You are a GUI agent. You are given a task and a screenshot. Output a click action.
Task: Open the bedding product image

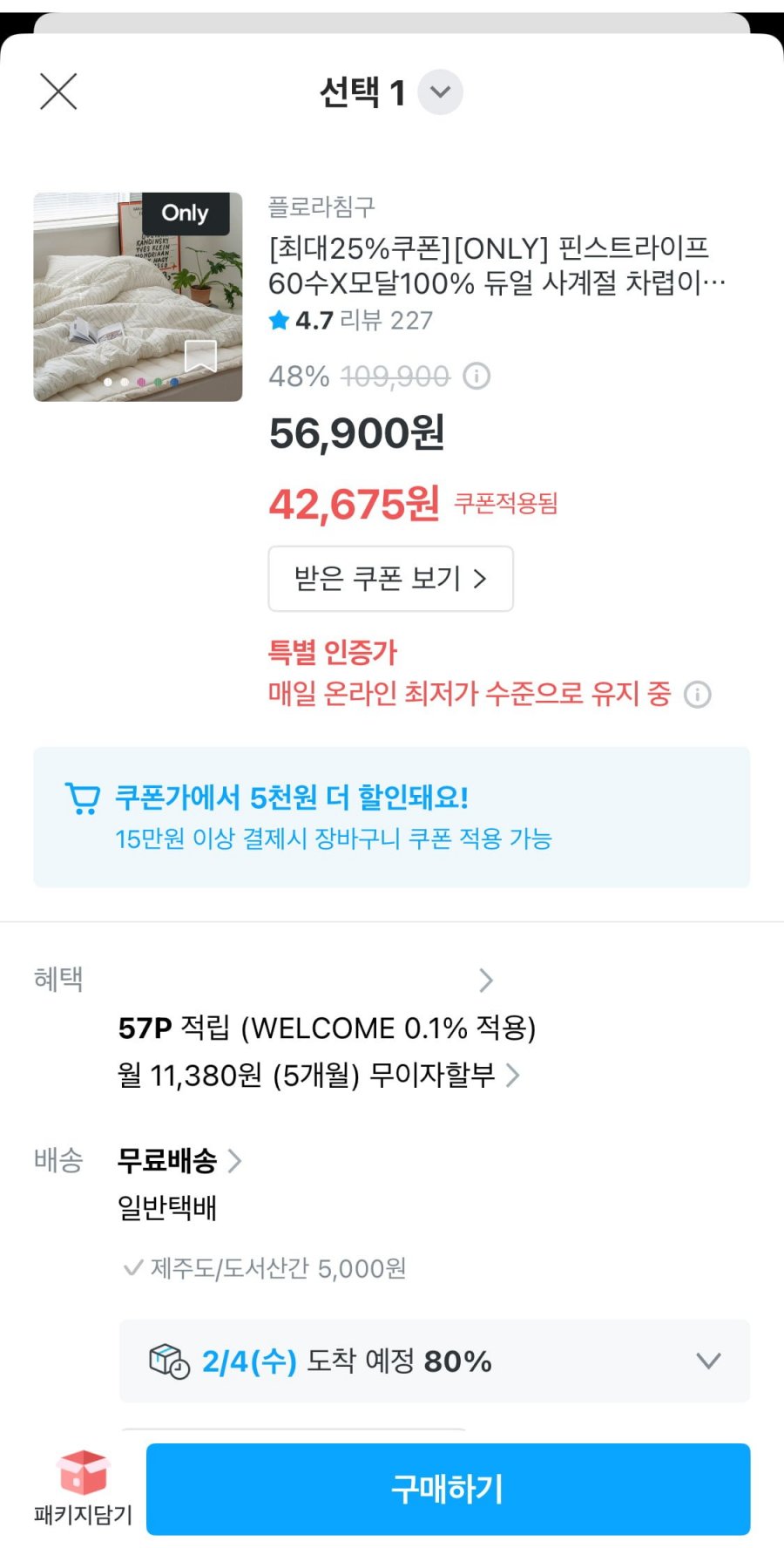[x=138, y=296]
